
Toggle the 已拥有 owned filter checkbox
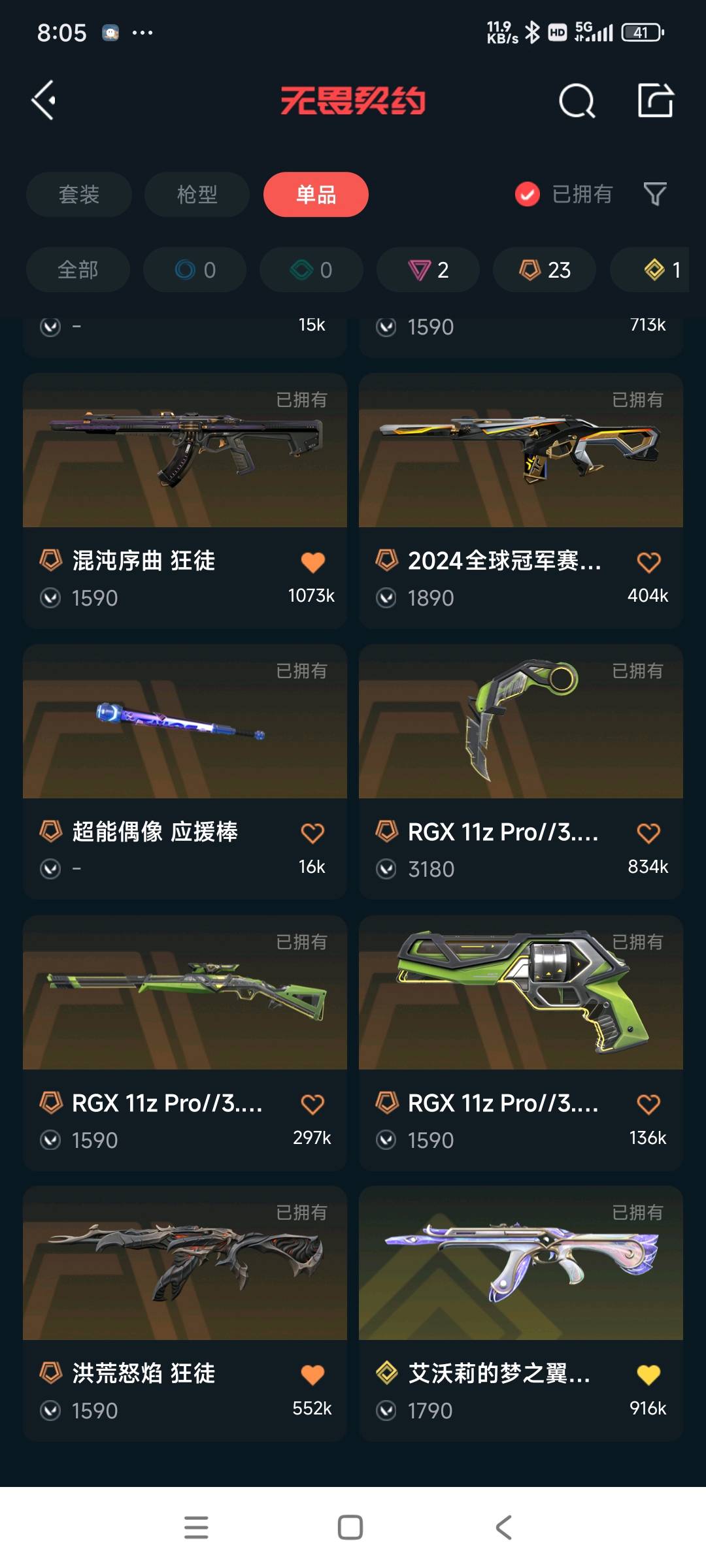528,194
